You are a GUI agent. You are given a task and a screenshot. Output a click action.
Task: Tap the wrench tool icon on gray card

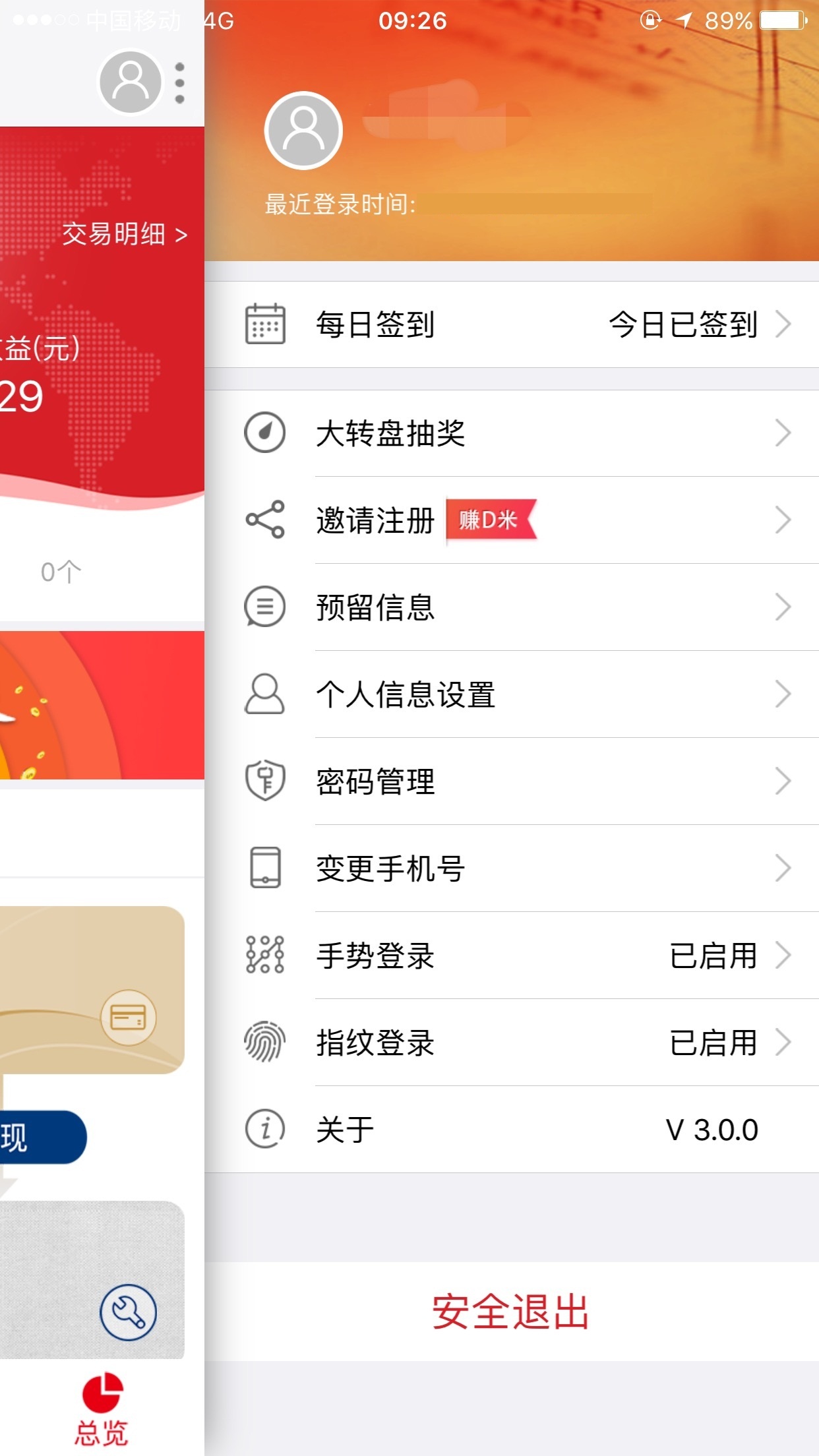pyautogui.click(x=128, y=1312)
